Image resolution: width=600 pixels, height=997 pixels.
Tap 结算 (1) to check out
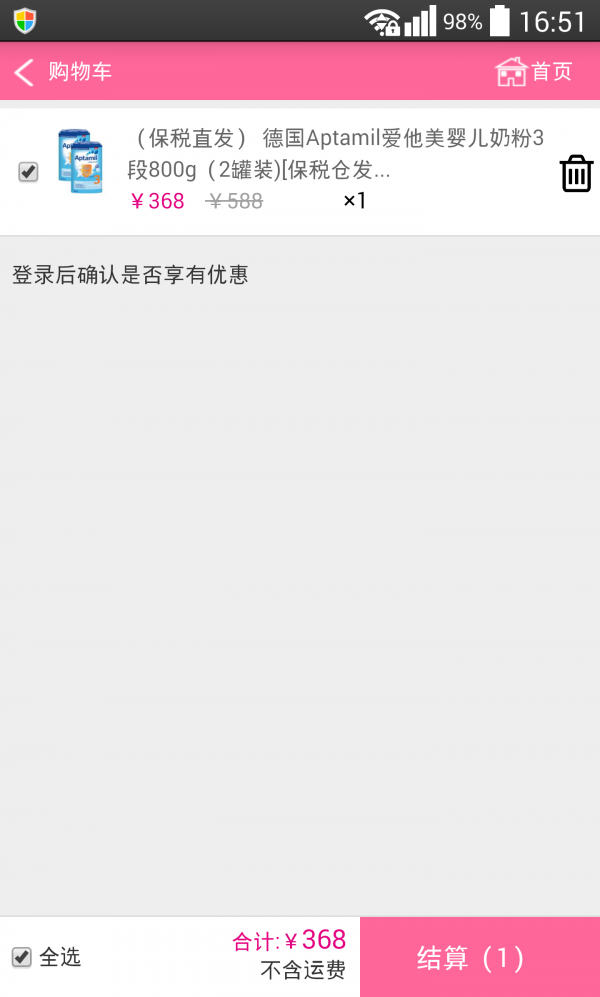coord(480,958)
